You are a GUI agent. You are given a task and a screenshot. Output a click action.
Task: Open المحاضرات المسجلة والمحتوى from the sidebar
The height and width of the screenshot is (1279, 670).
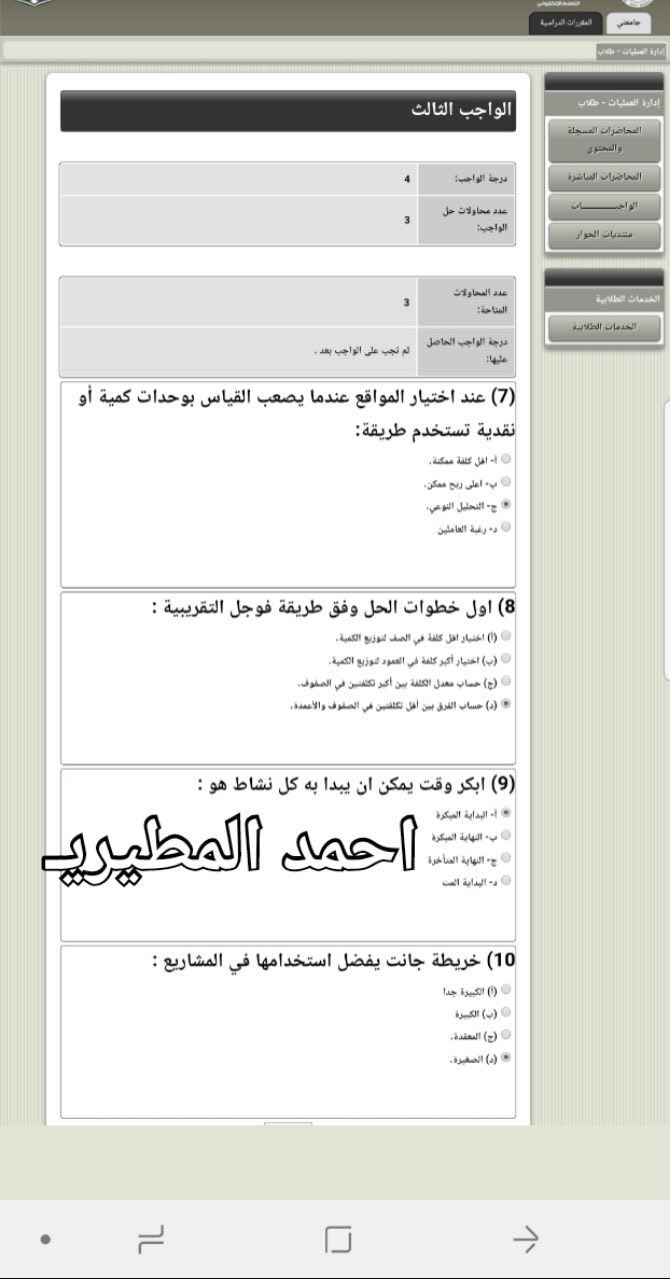point(604,140)
